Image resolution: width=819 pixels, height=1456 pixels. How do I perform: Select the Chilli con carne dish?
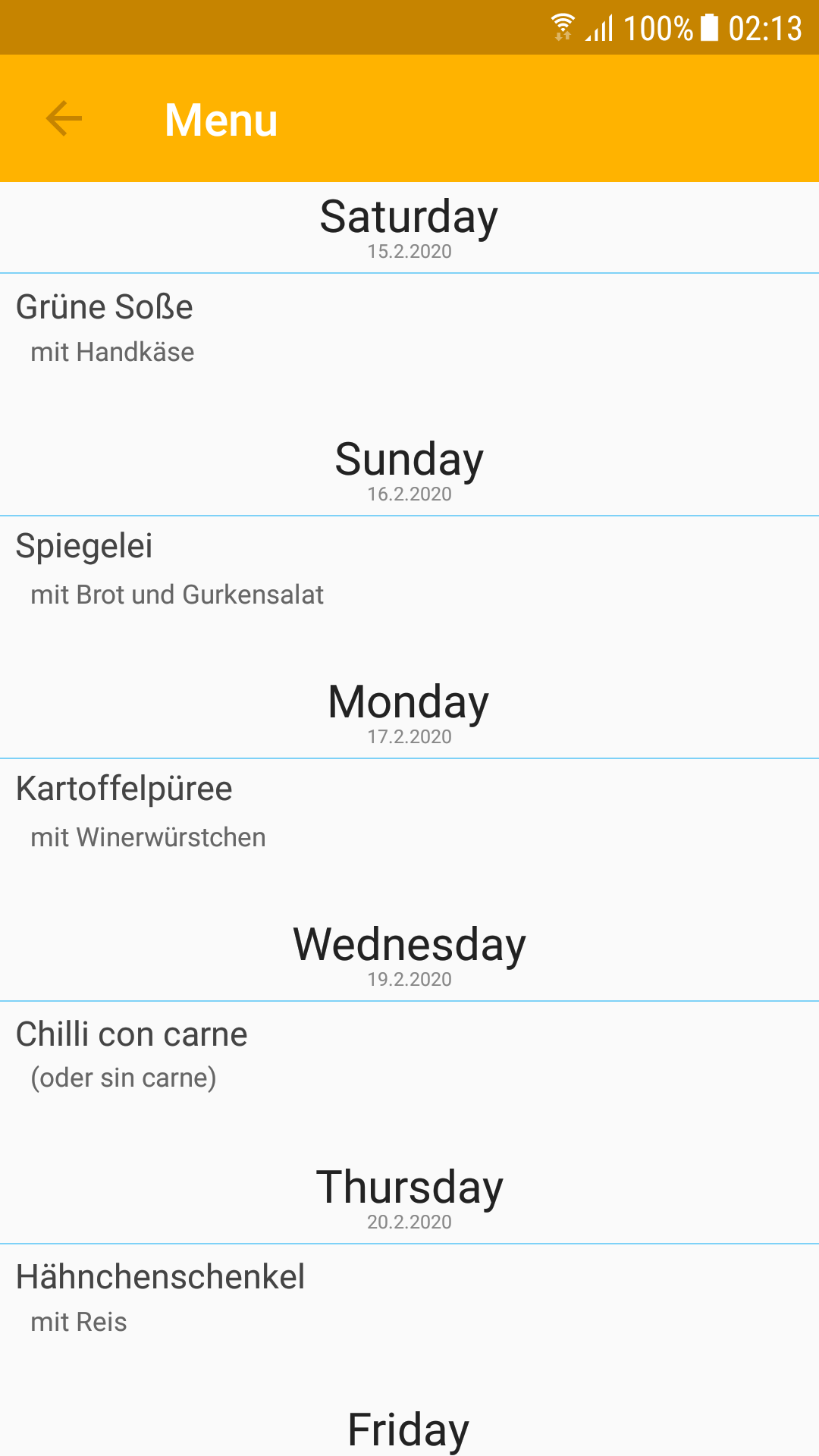(x=132, y=1034)
